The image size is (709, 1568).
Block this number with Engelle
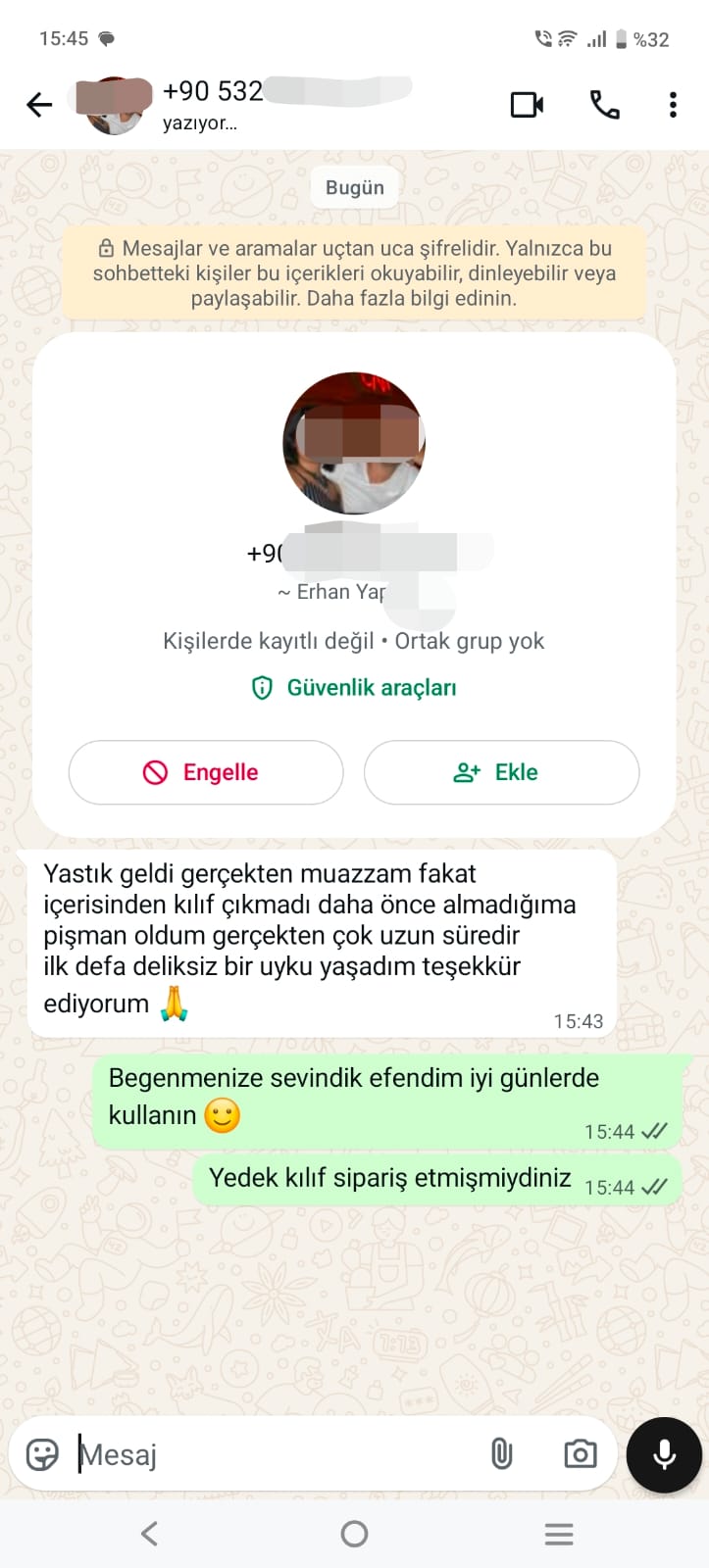pos(206,772)
